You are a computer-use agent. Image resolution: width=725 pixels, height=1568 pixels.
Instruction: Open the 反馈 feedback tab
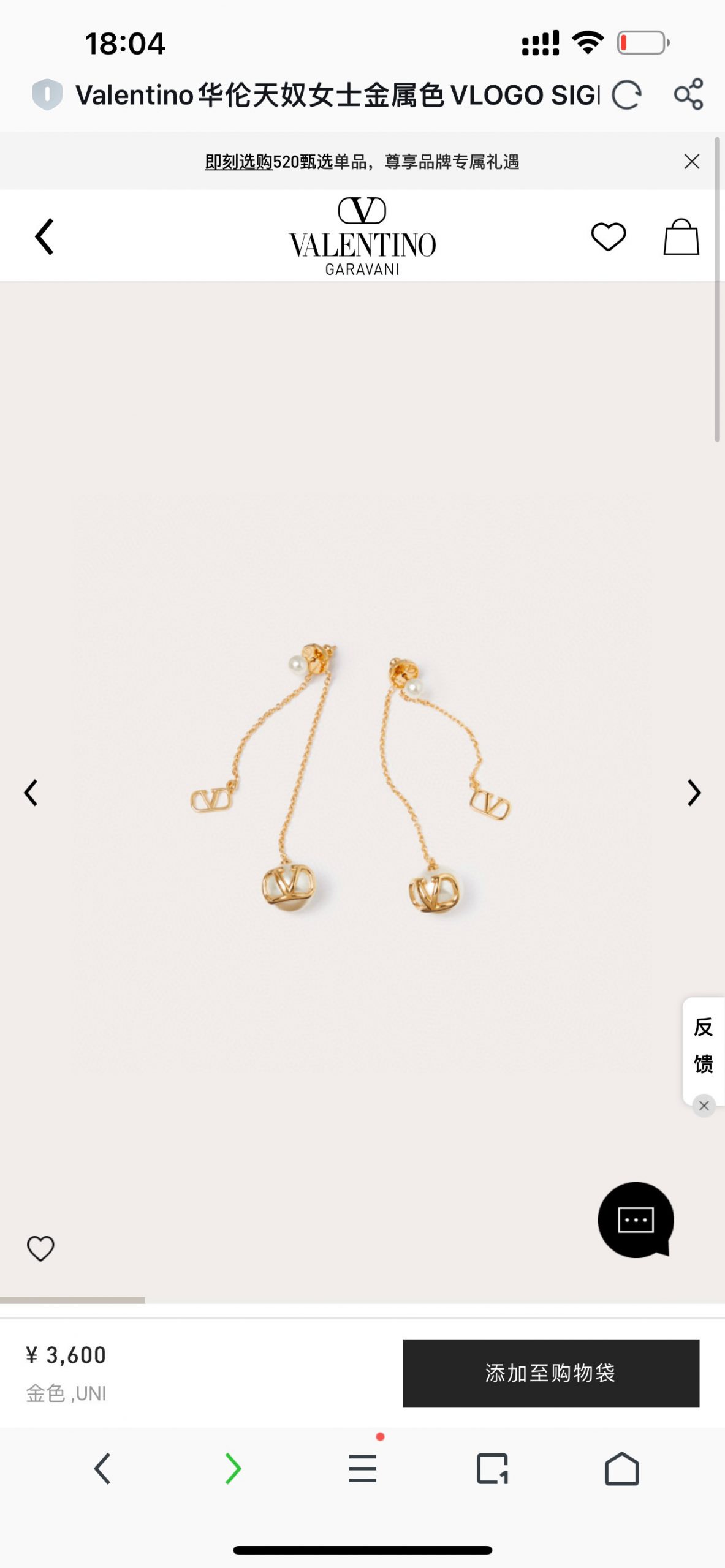pyautogui.click(x=704, y=1046)
